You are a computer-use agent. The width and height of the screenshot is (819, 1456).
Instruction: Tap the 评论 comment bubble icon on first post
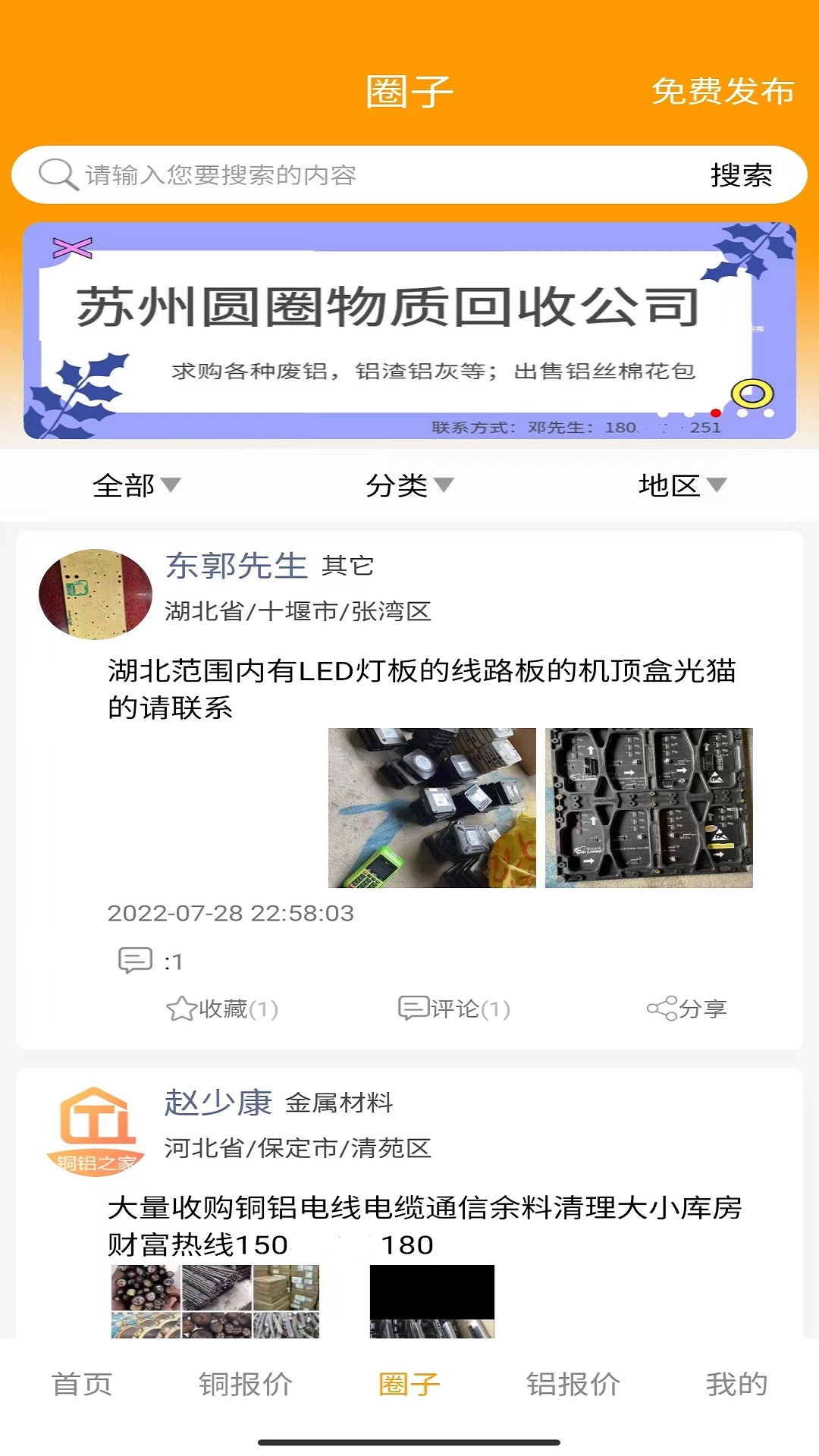pos(413,1007)
